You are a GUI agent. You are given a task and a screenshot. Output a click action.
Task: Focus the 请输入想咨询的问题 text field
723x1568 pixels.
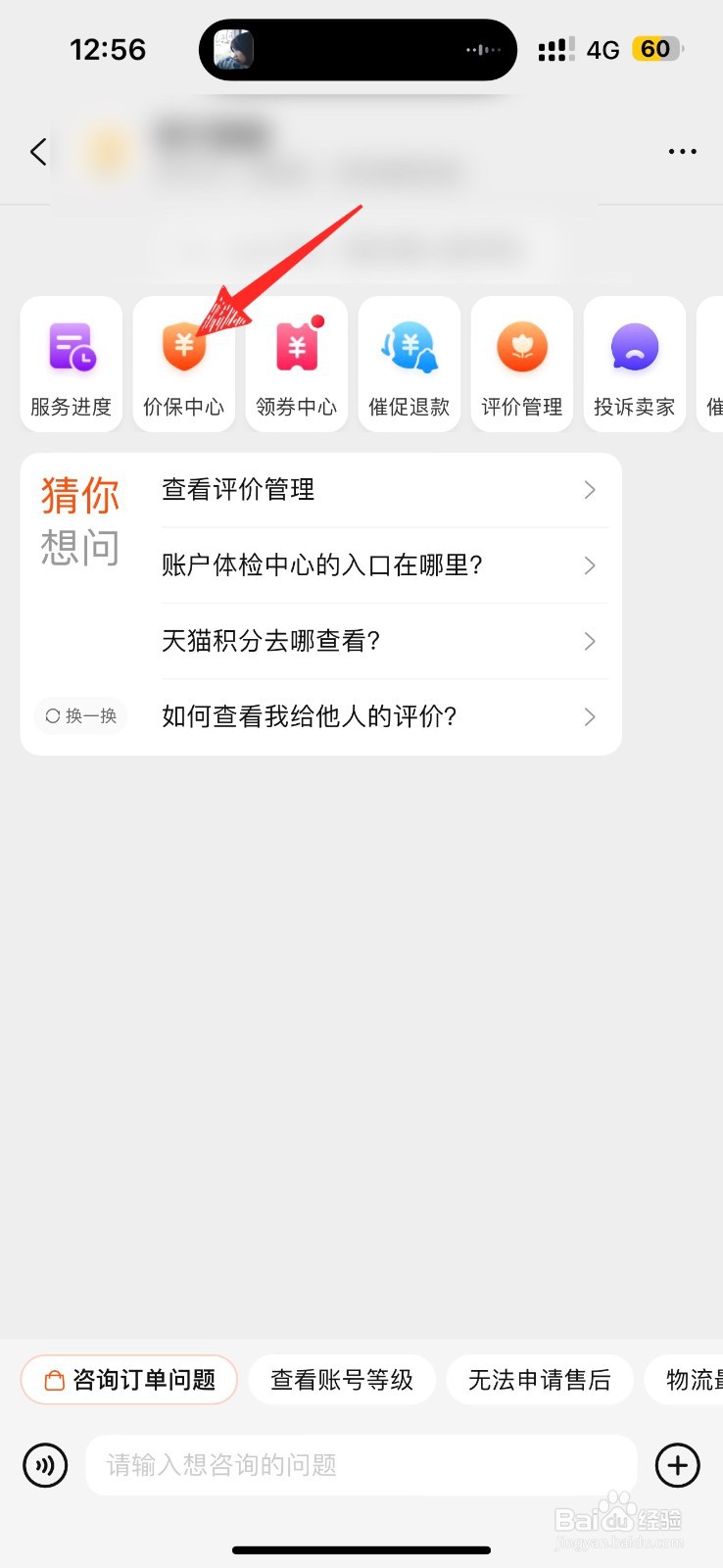[361, 1465]
